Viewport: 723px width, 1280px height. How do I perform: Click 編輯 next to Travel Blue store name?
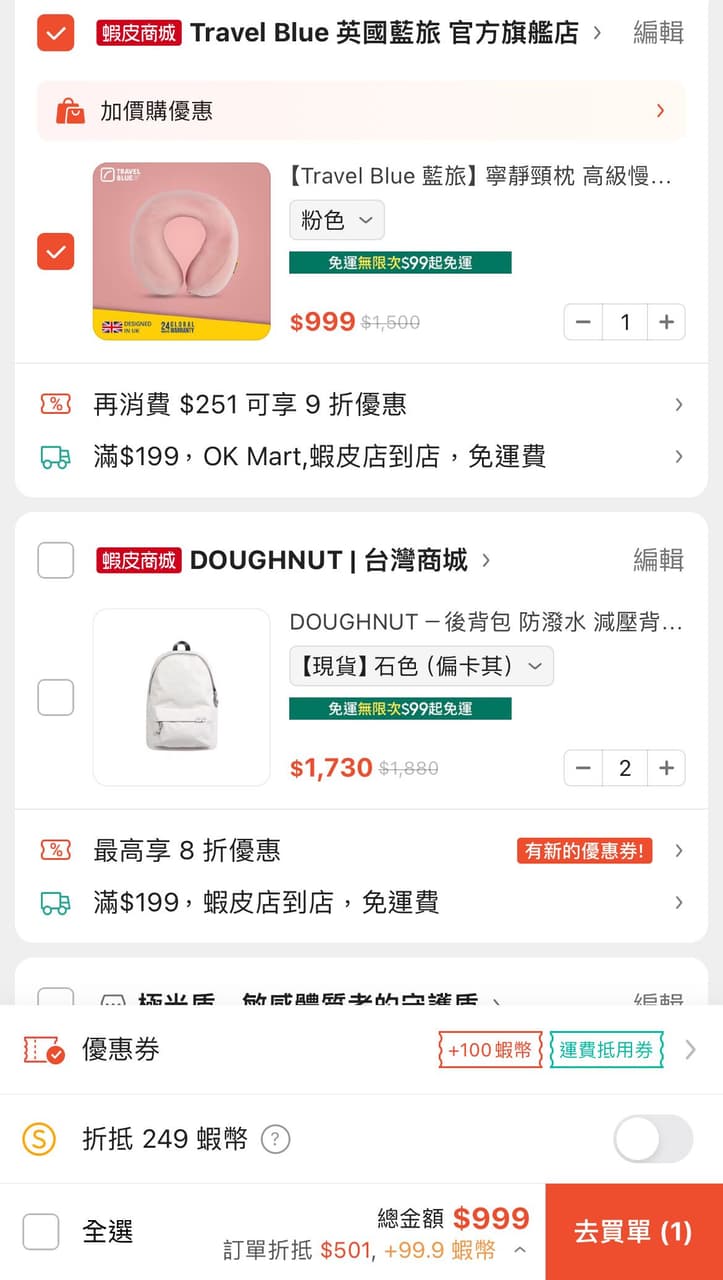coord(657,32)
